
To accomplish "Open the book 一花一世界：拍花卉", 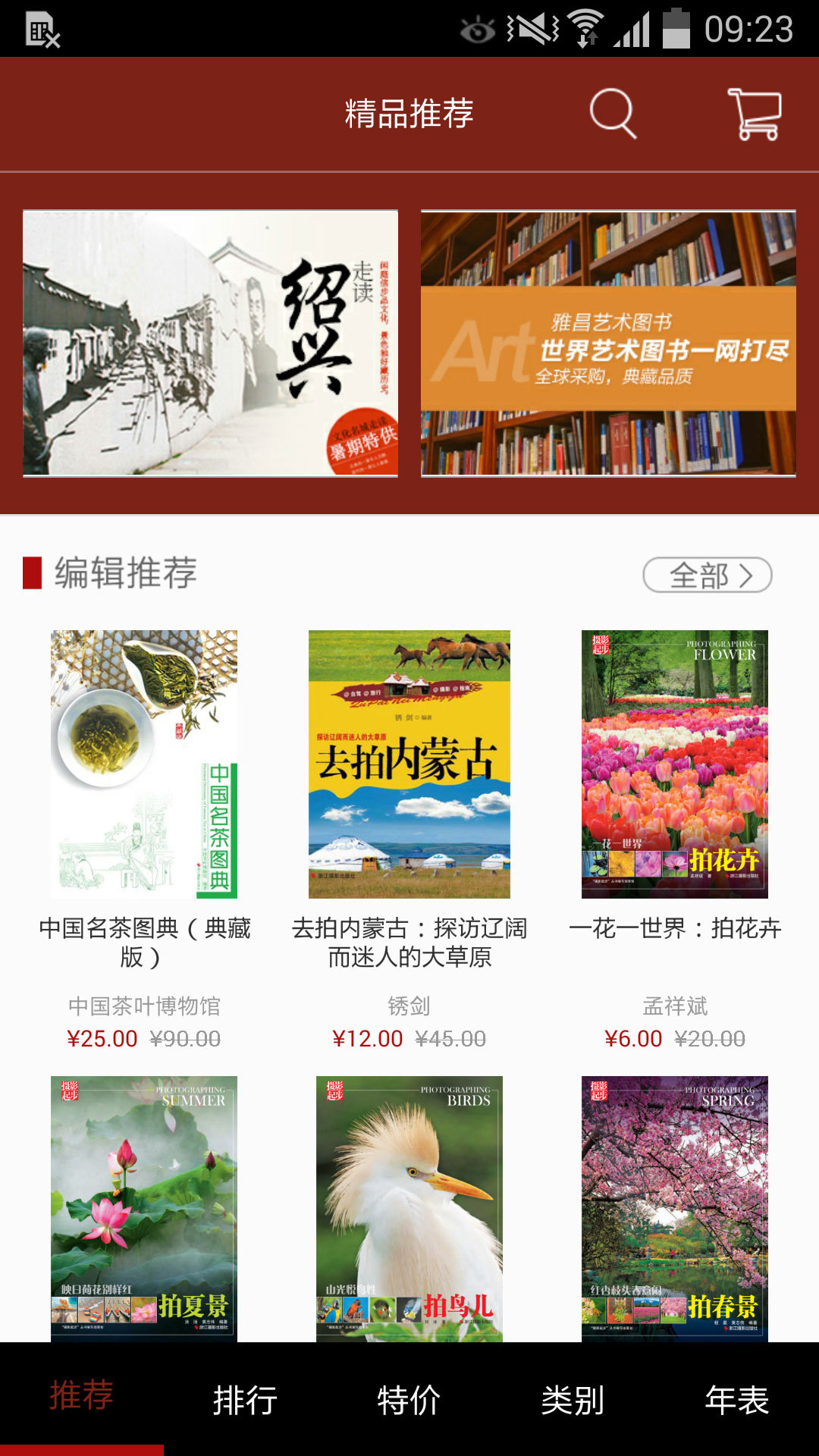I will click(675, 764).
